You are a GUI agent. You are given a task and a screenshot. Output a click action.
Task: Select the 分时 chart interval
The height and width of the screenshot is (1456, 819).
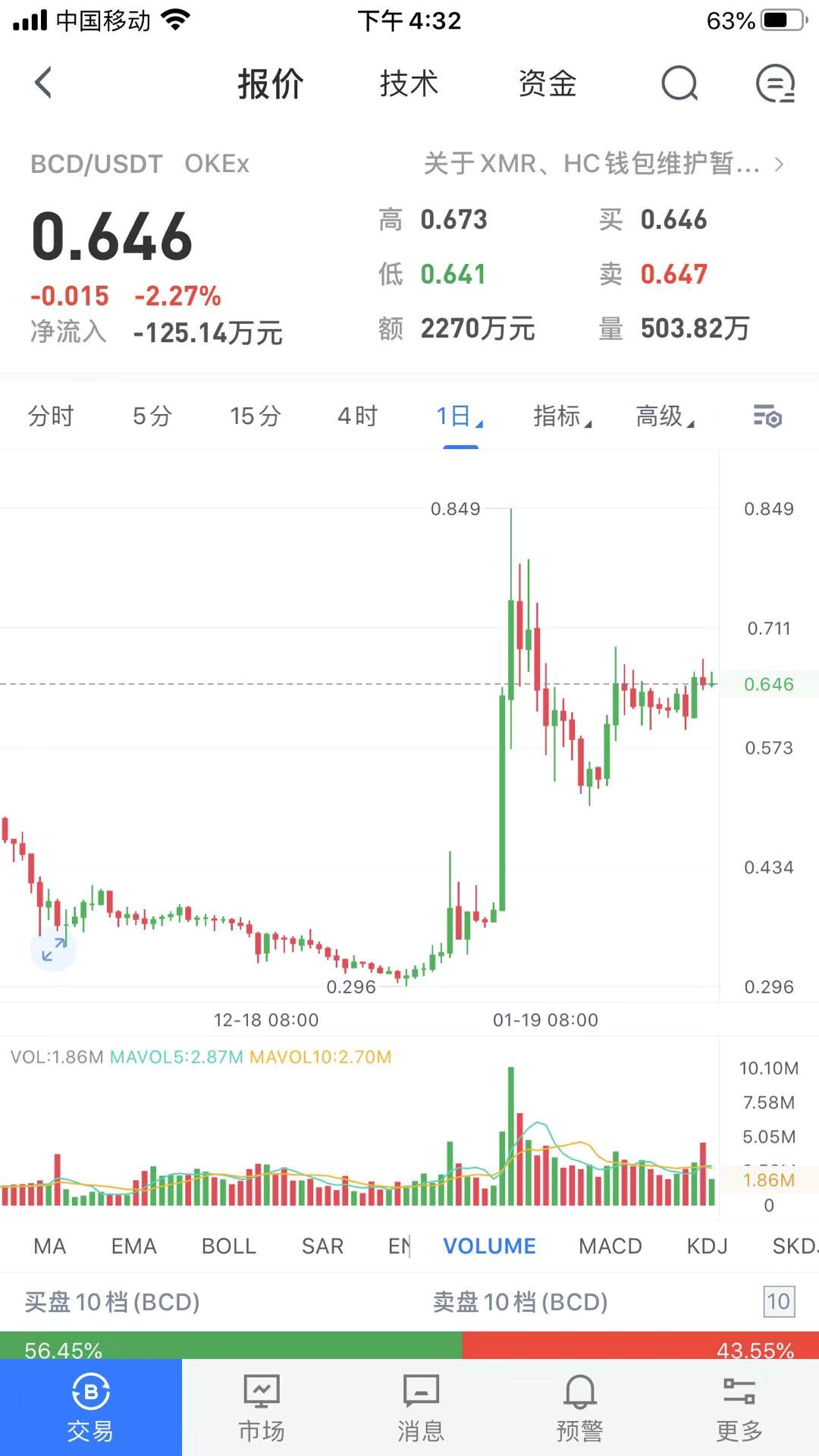click(x=51, y=416)
